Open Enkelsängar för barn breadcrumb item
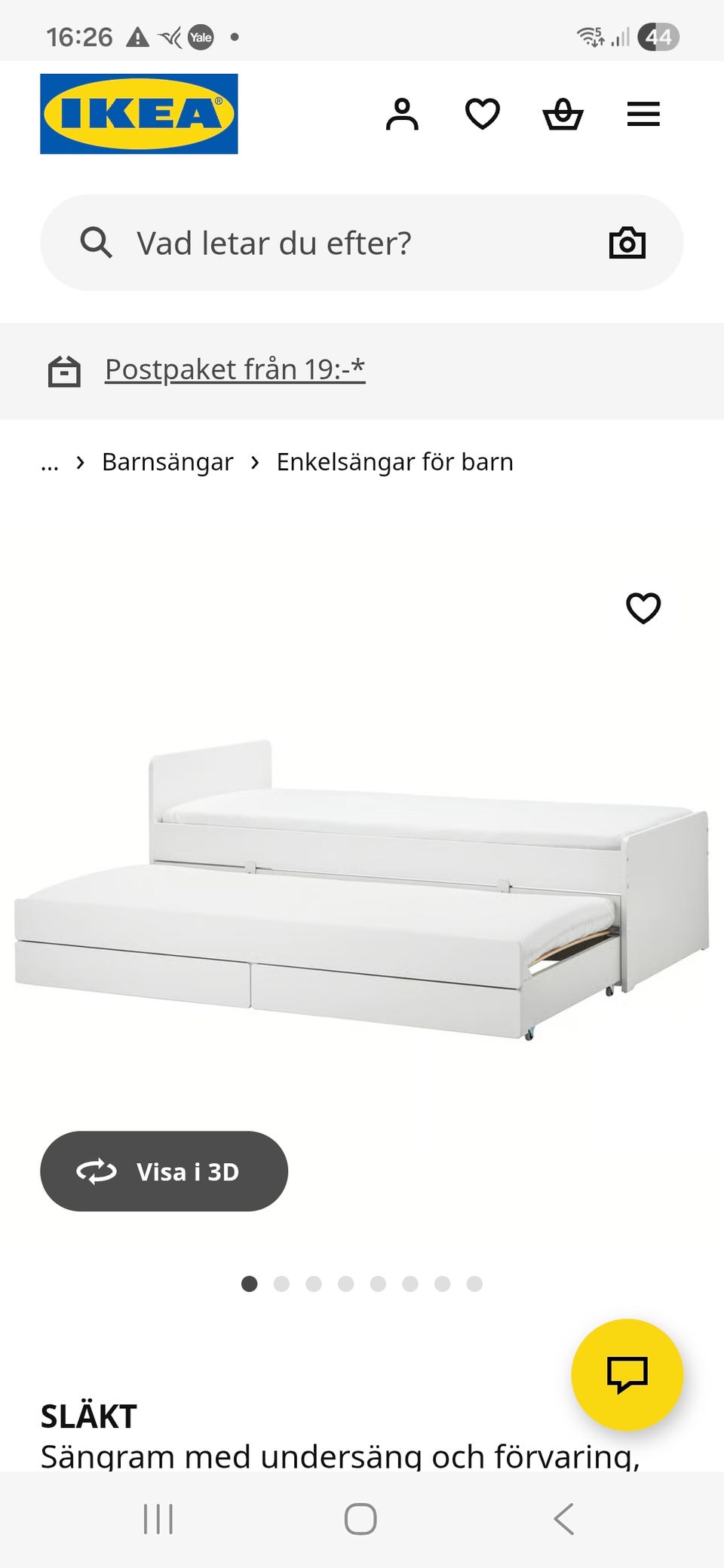This screenshot has width=724, height=1568. tap(394, 461)
